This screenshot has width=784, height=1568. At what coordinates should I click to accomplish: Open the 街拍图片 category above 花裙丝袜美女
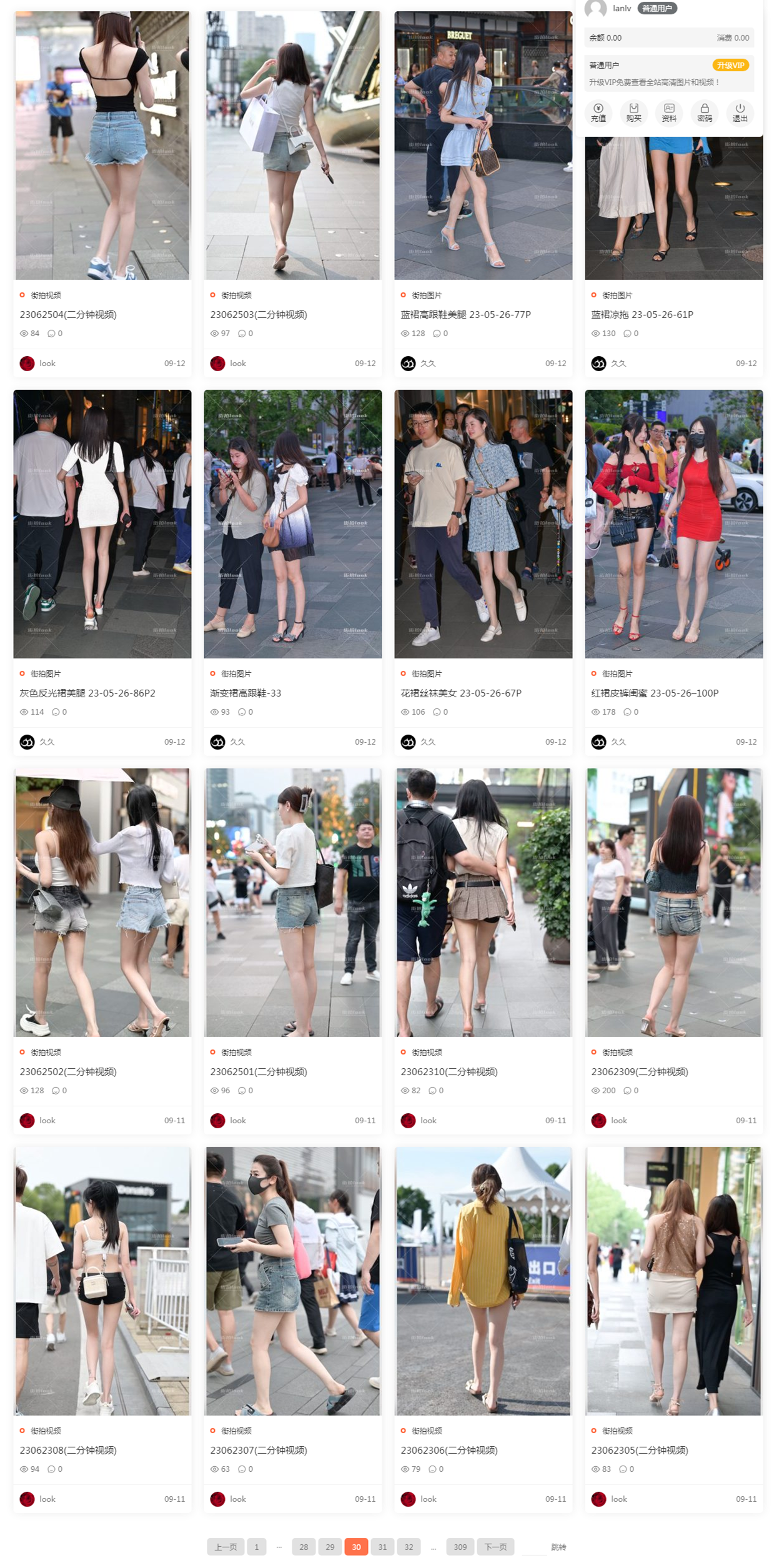pyautogui.click(x=426, y=673)
